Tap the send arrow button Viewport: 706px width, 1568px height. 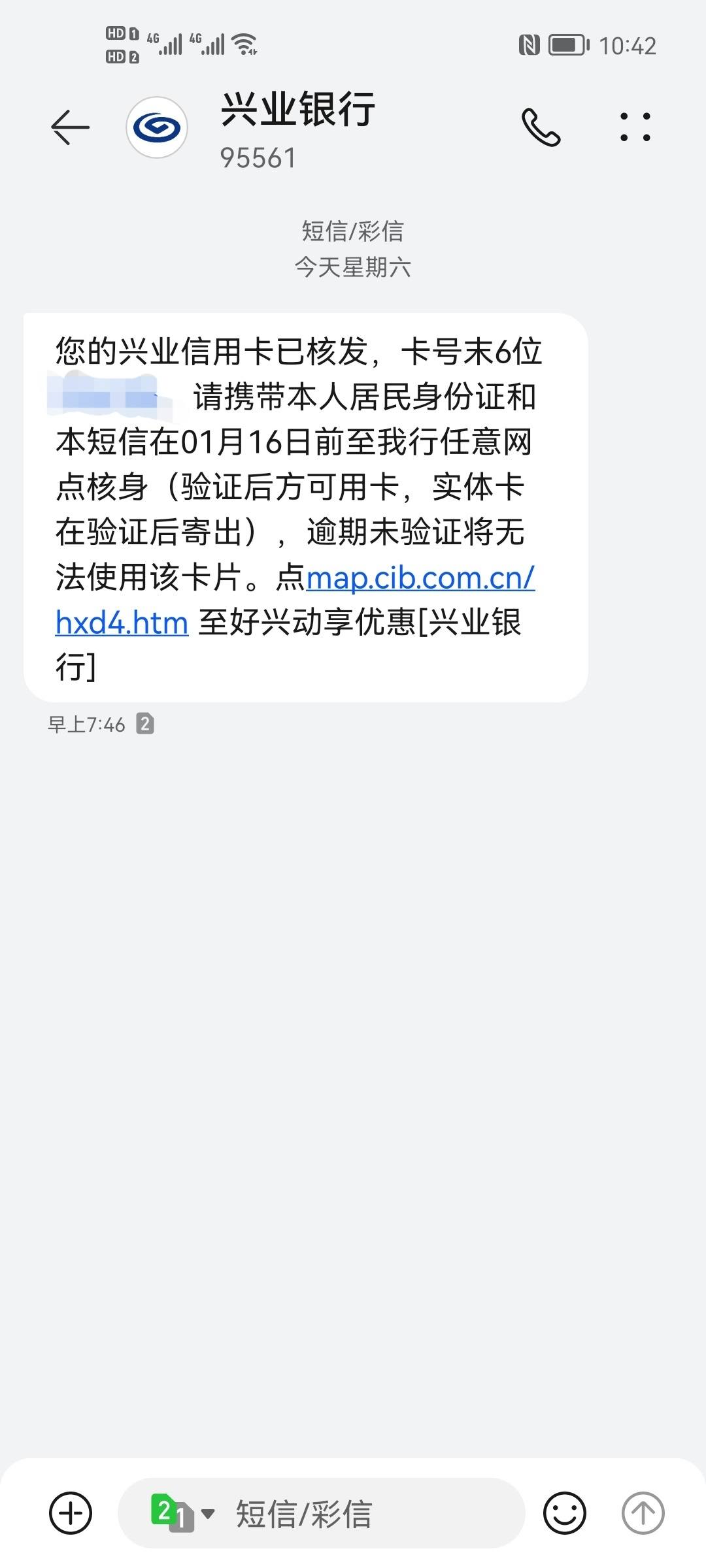coord(643,1513)
